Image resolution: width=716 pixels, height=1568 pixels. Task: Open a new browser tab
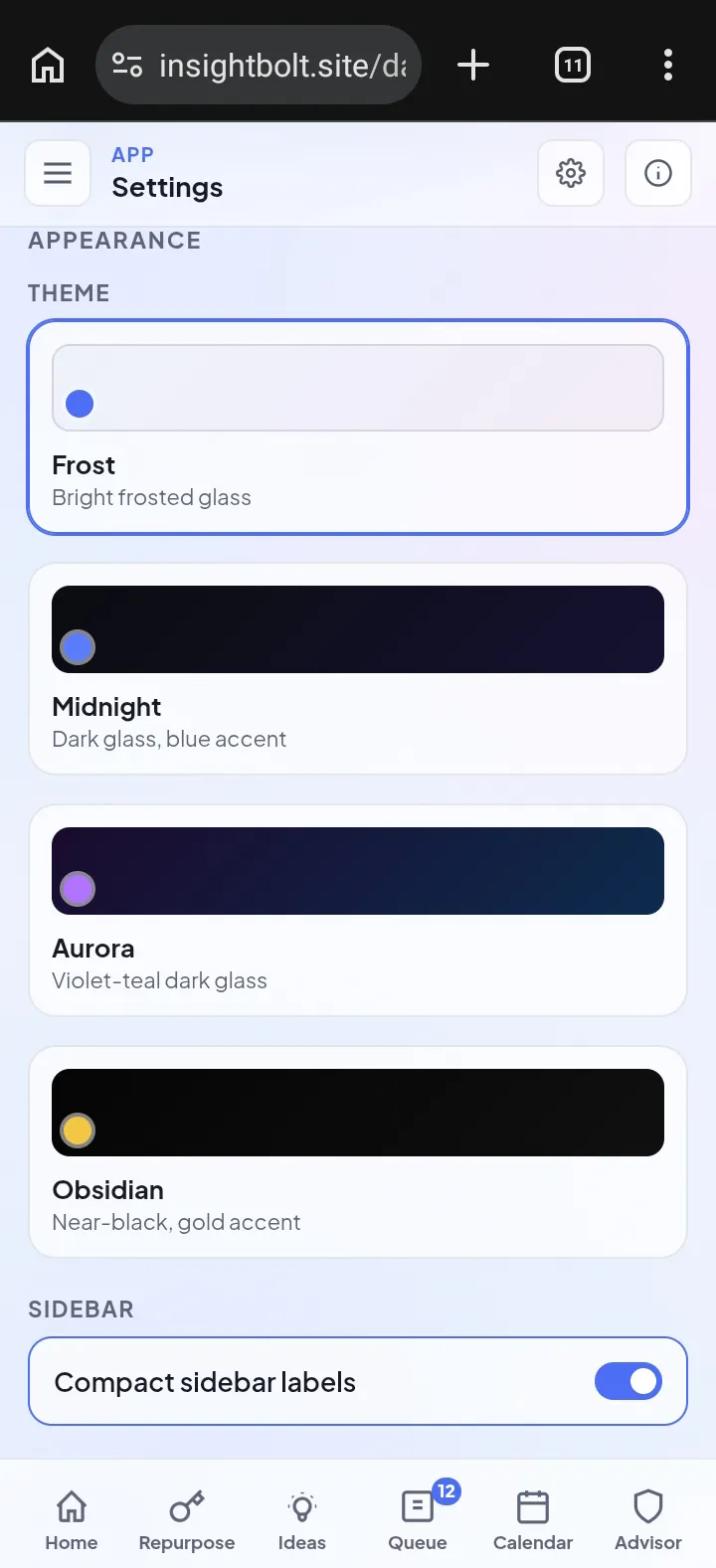coord(473,66)
